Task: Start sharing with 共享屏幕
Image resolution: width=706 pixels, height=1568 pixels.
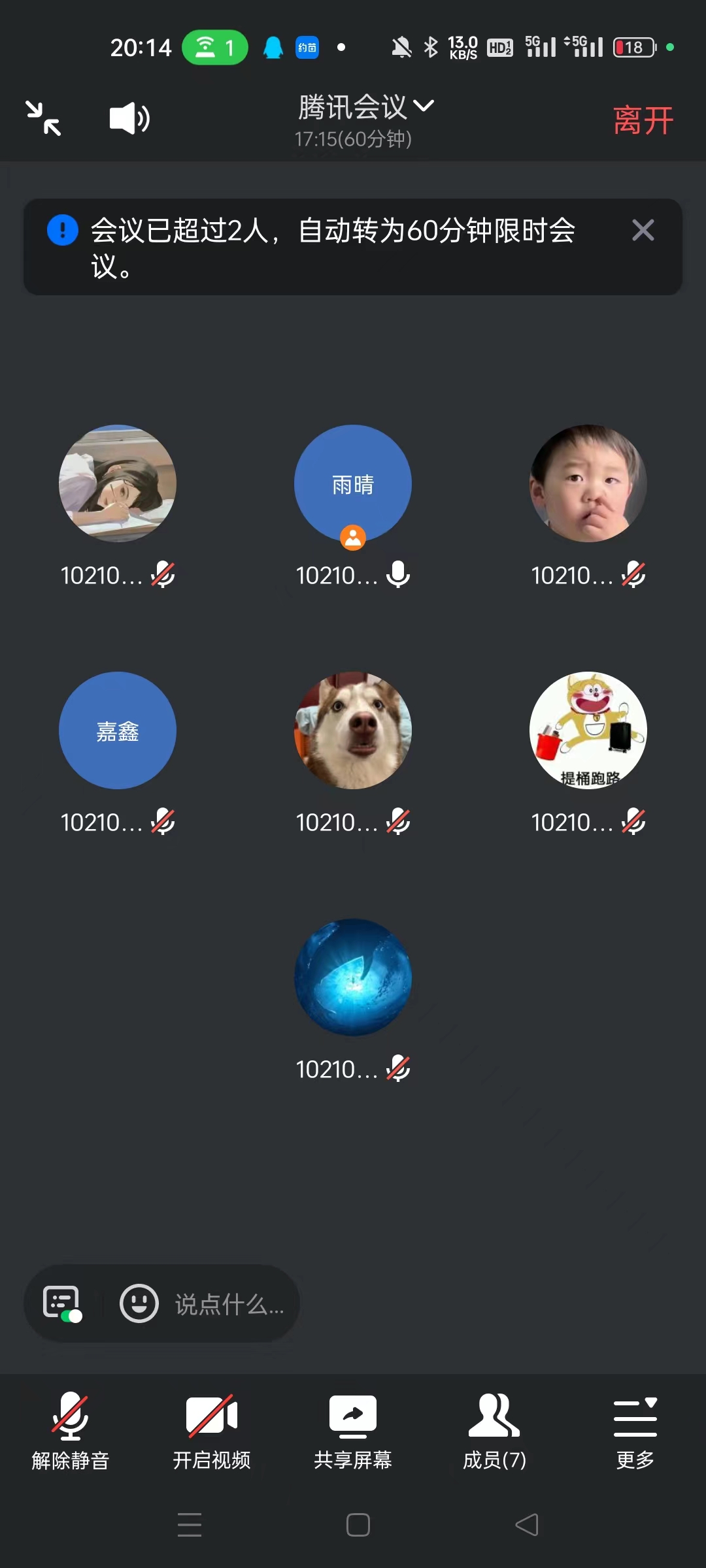Action: click(x=353, y=1431)
